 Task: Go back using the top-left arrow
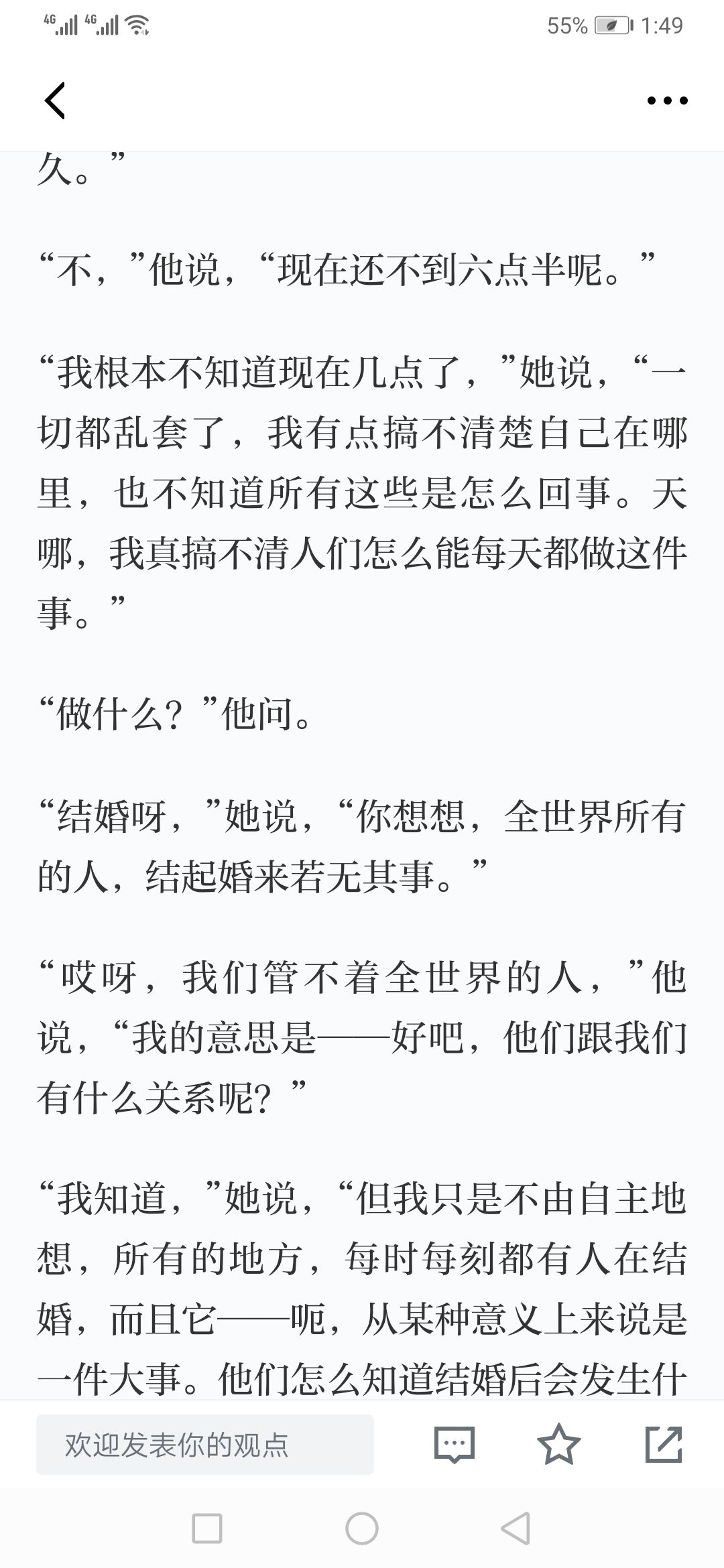[55, 101]
